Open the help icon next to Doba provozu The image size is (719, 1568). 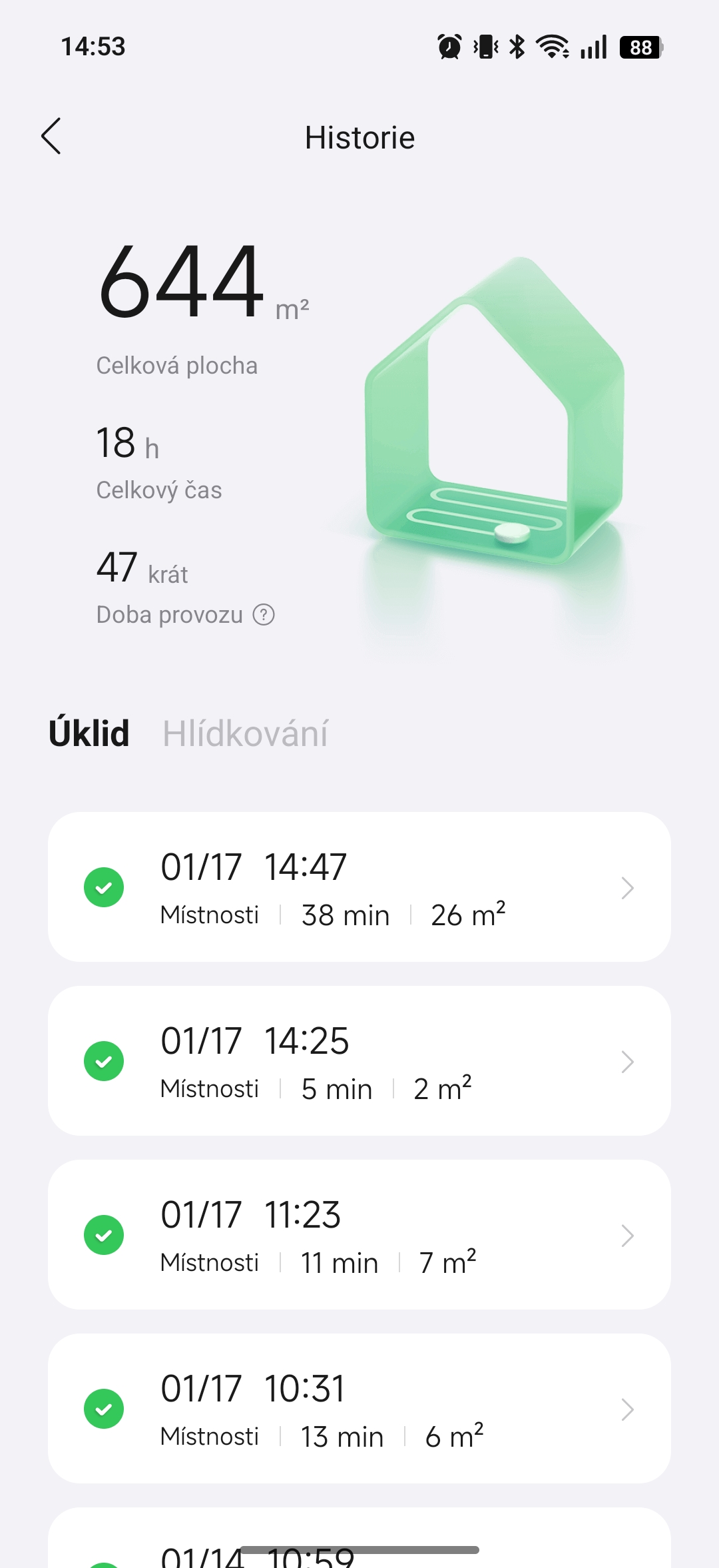(x=264, y=615)
